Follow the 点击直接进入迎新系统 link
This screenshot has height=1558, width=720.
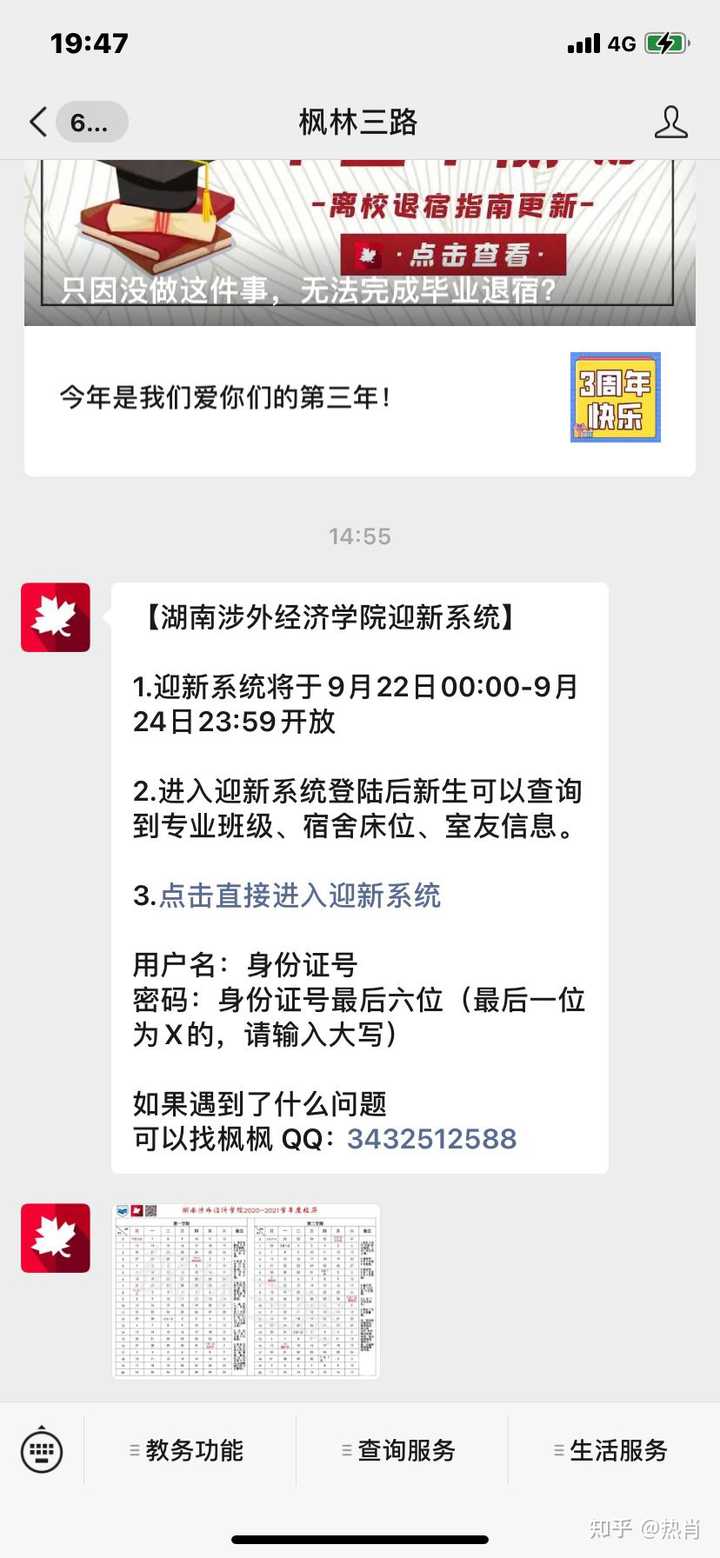(299, 895)
